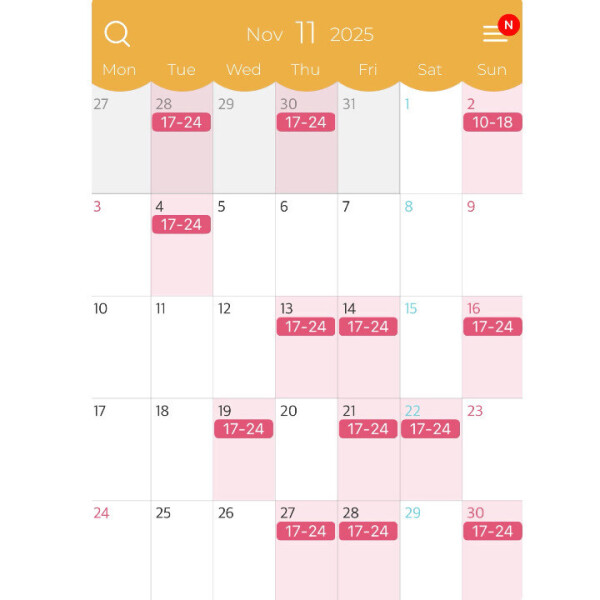Image resolution: width=600 pixels, height=600 pixels.
Task: Open the search magnifier icon
Action: tap(117, 34)
